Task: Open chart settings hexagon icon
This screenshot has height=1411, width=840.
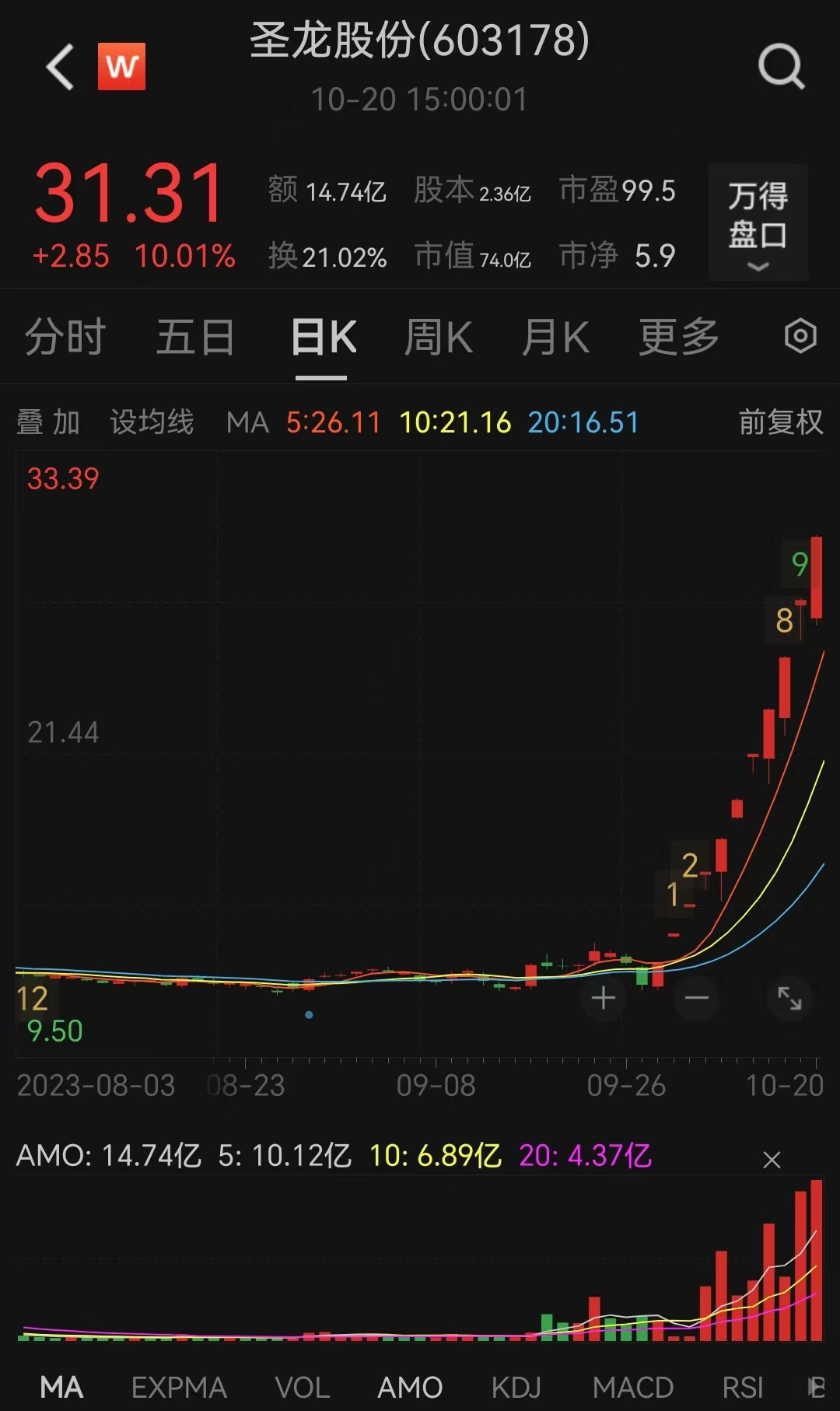Action: click(800, 337)
